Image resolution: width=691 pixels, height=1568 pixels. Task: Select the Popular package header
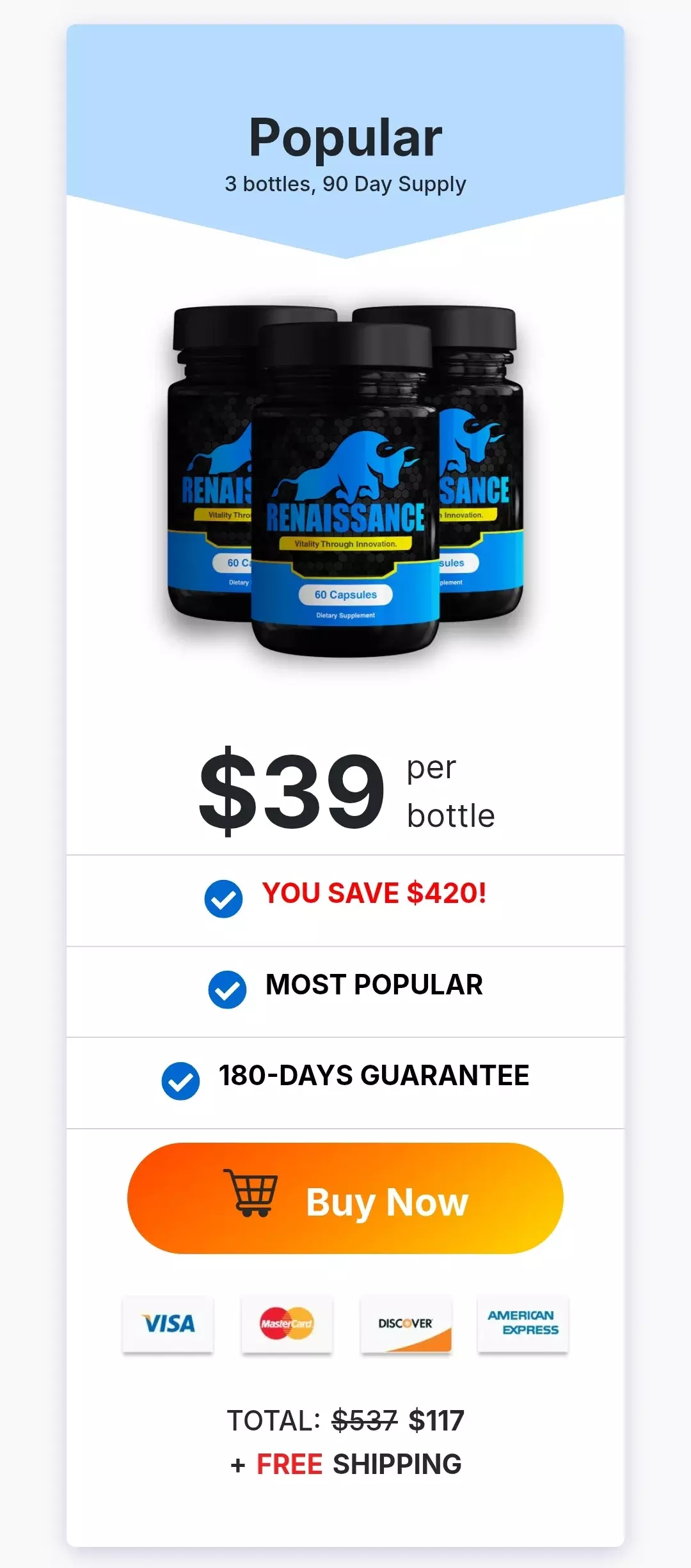[345, 137]
